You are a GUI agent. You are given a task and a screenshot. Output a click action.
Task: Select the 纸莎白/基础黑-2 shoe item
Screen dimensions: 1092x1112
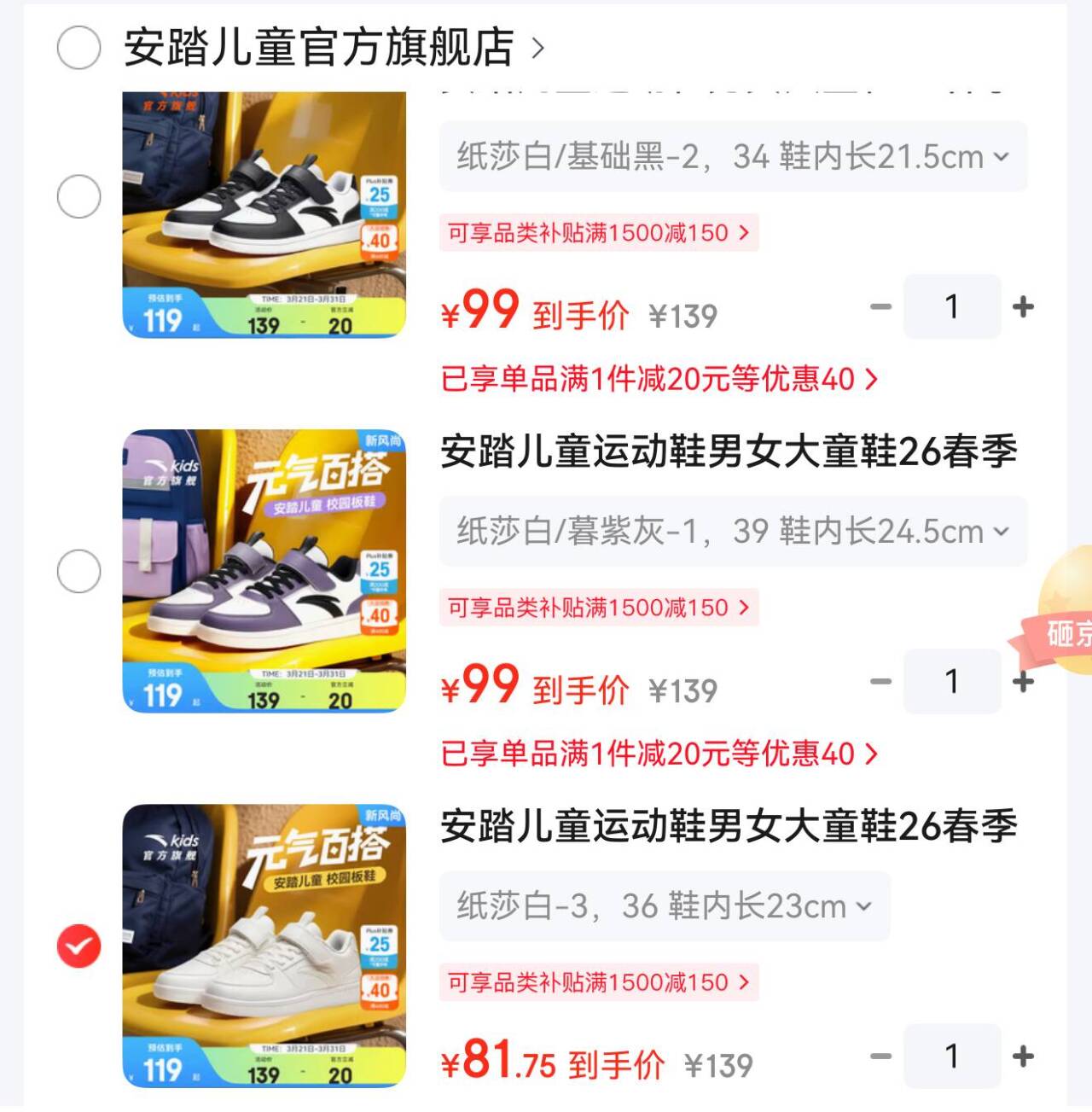point(78,196)
